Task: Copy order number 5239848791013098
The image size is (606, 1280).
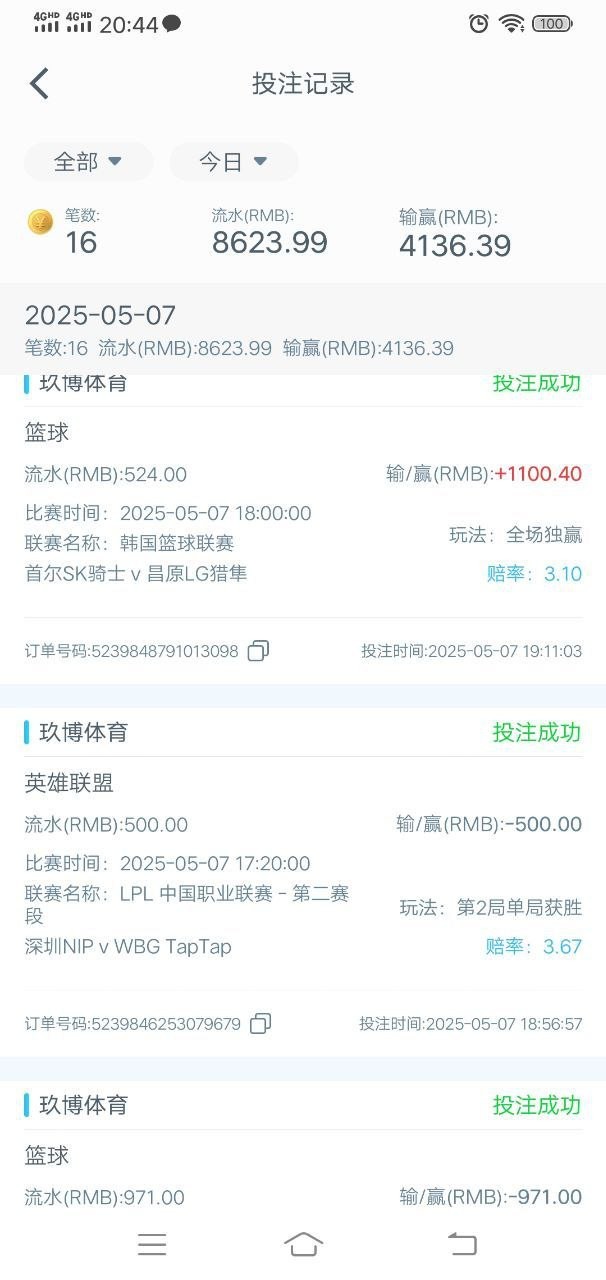Action: coord(258,651)
